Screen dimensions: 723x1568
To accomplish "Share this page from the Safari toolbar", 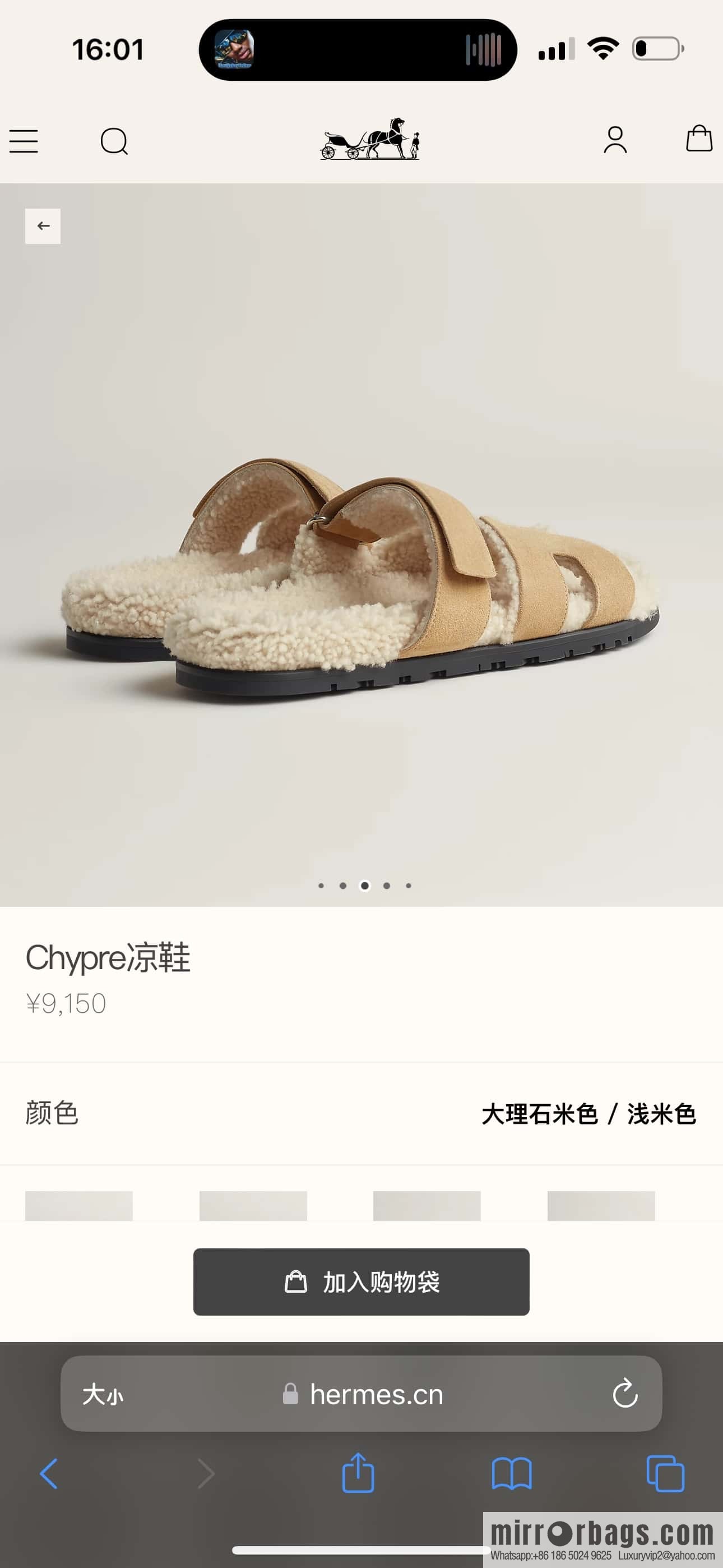I will point(358,1473).
